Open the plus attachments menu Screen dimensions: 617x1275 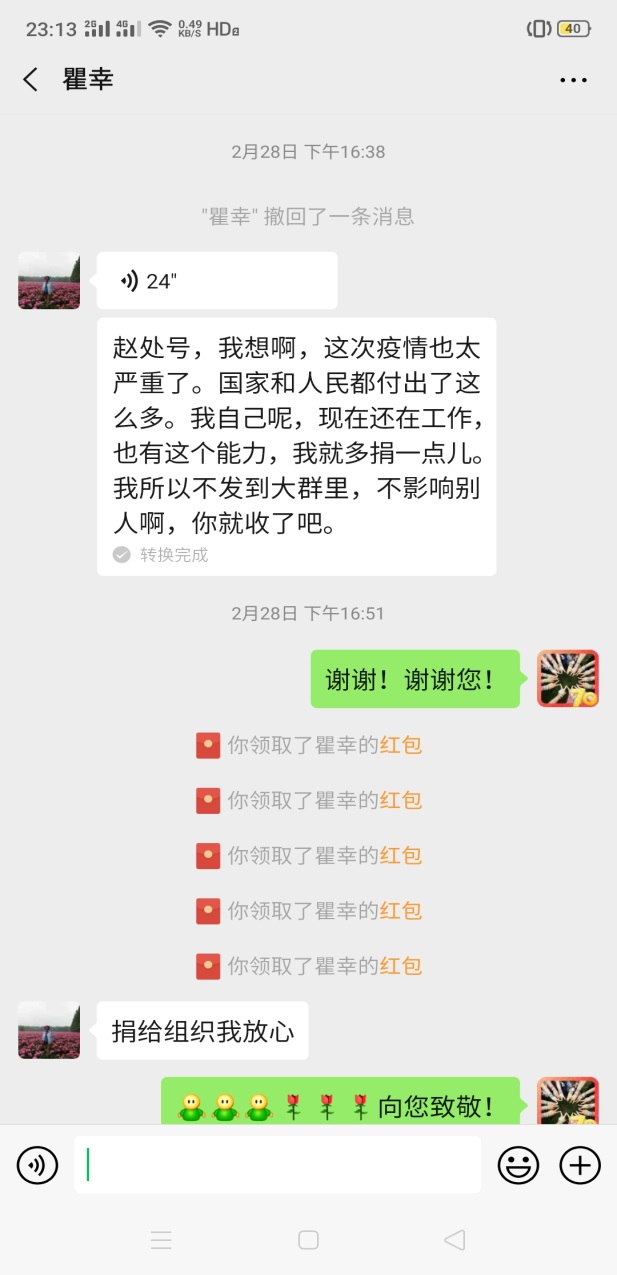[580, 1165]
